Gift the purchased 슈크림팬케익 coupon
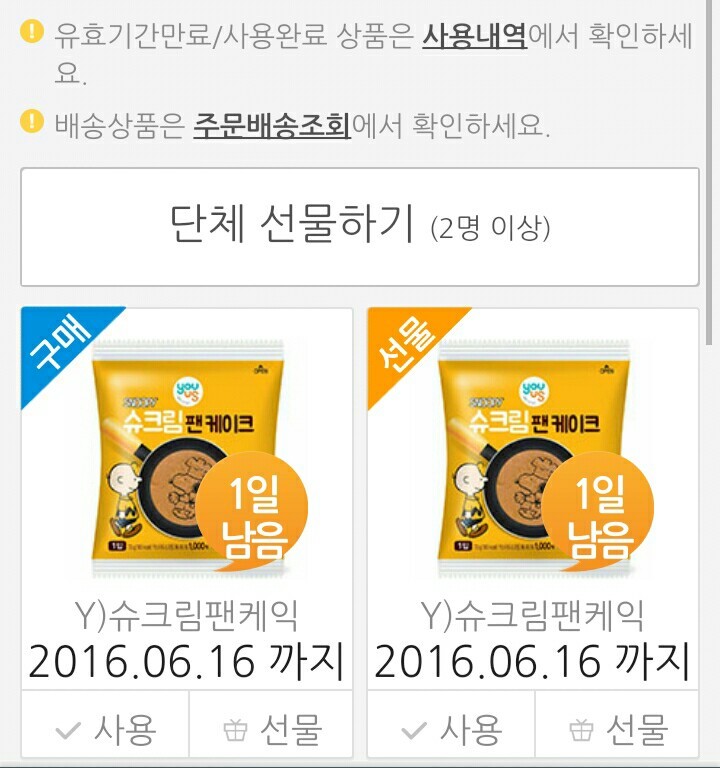 pos(271,729)
